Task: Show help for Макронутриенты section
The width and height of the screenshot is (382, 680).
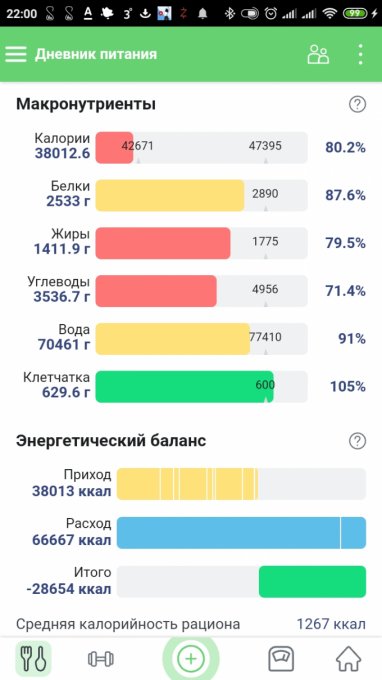Action: [x=357, y=105]
